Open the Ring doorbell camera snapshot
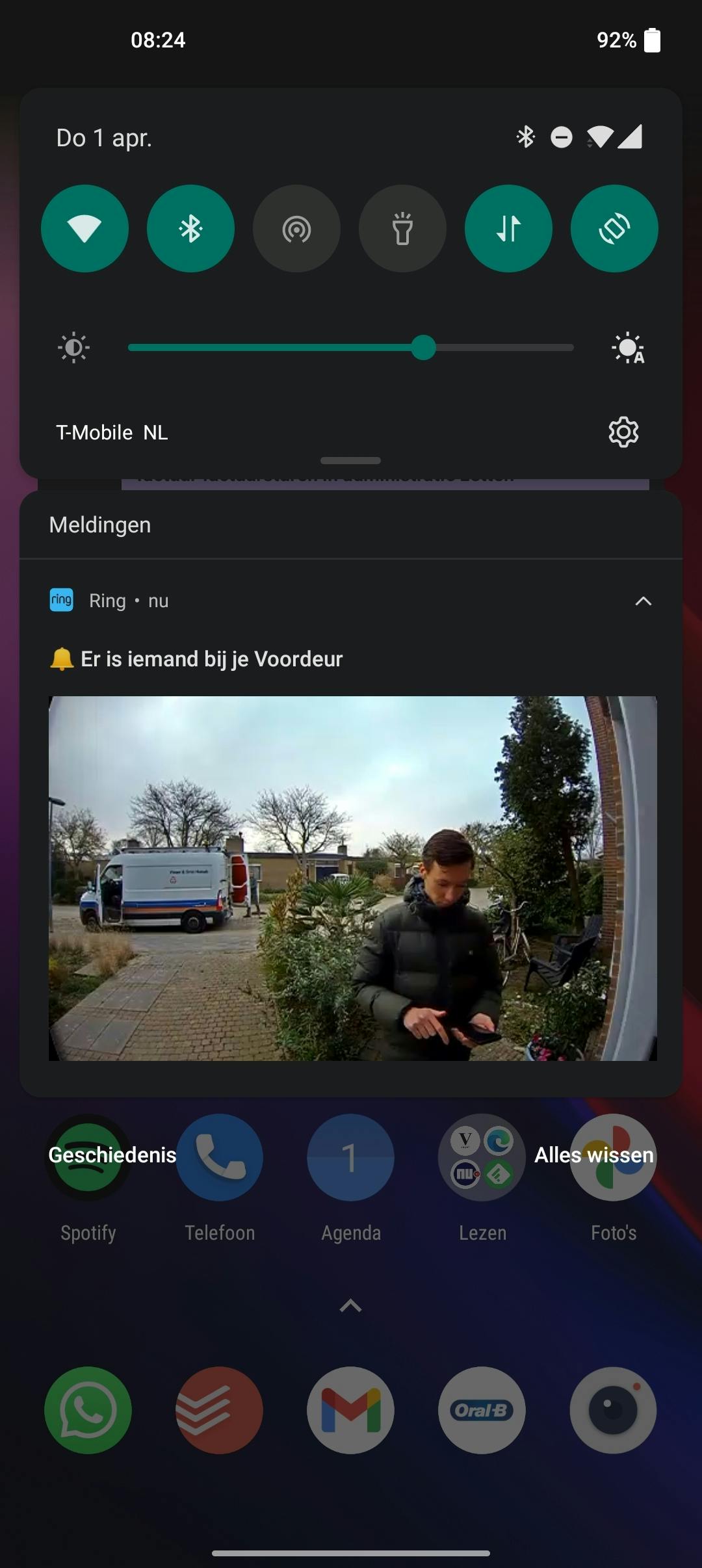The height and width of the screenshot is (1568, 702). click(x=352, y=878)
